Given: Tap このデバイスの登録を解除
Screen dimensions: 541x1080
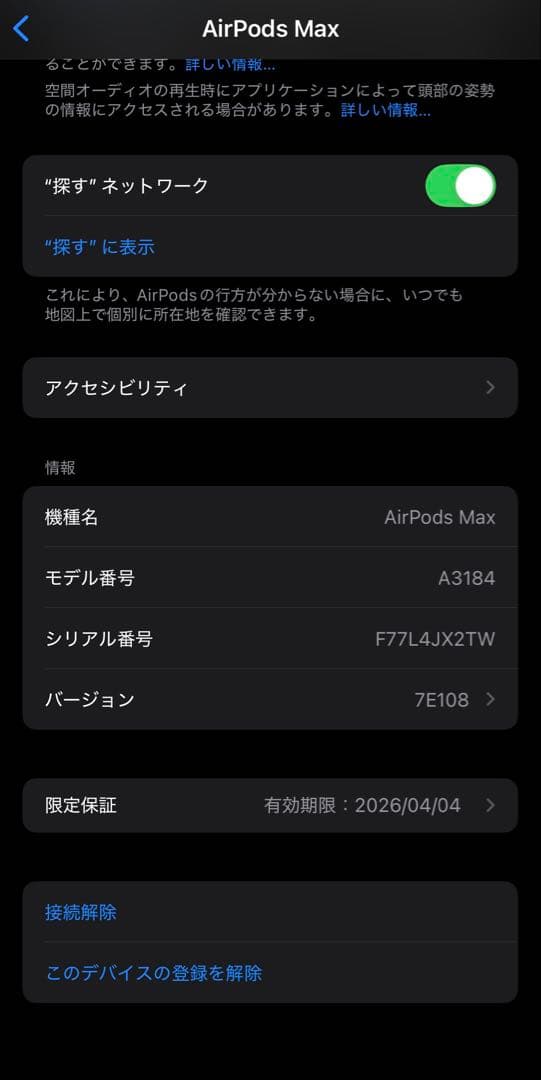Looking at the screenshot, I should click(154, 973).
